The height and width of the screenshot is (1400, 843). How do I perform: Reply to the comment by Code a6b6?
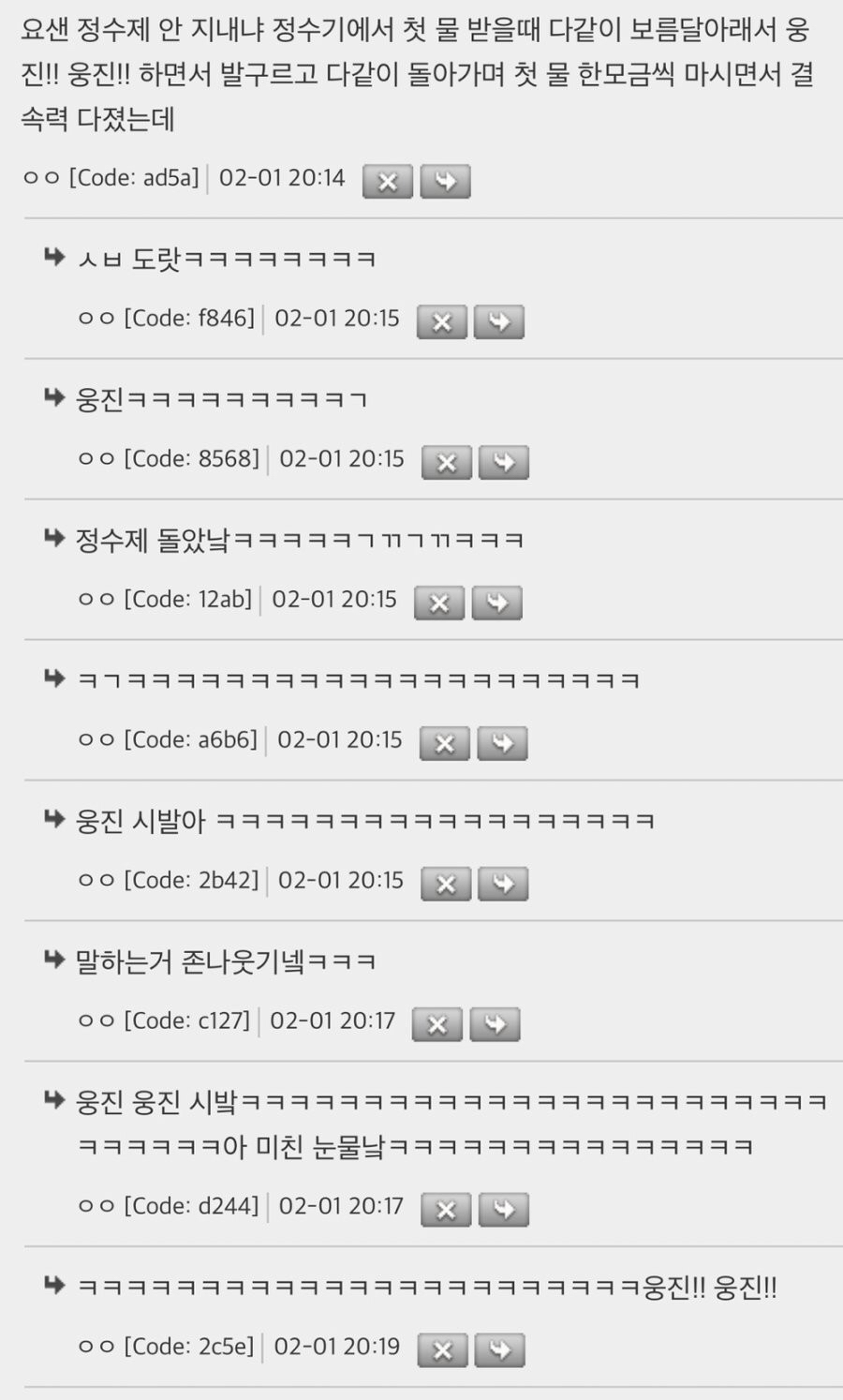coord(502,743)
